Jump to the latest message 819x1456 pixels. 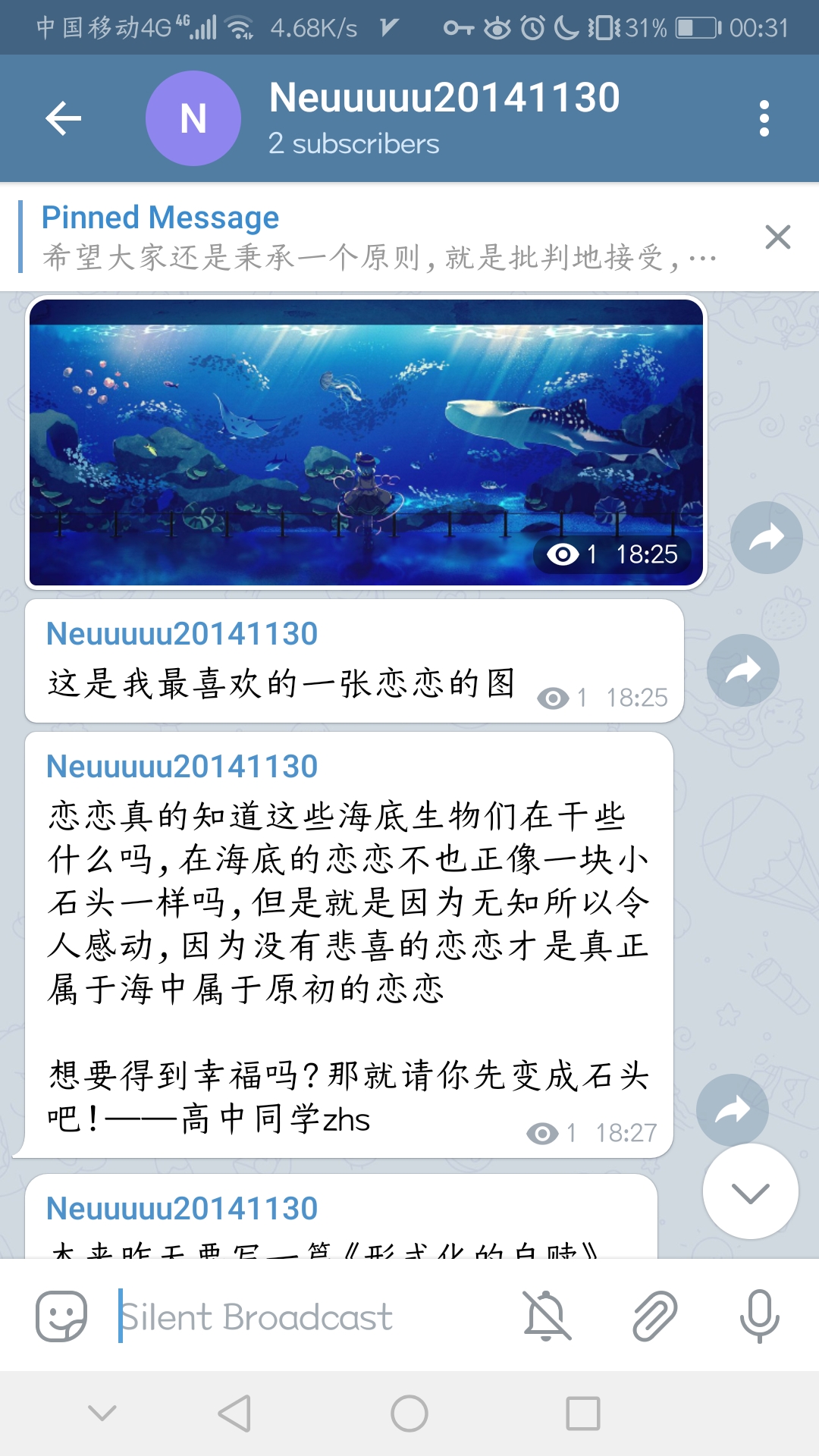tap(750, 1192)
